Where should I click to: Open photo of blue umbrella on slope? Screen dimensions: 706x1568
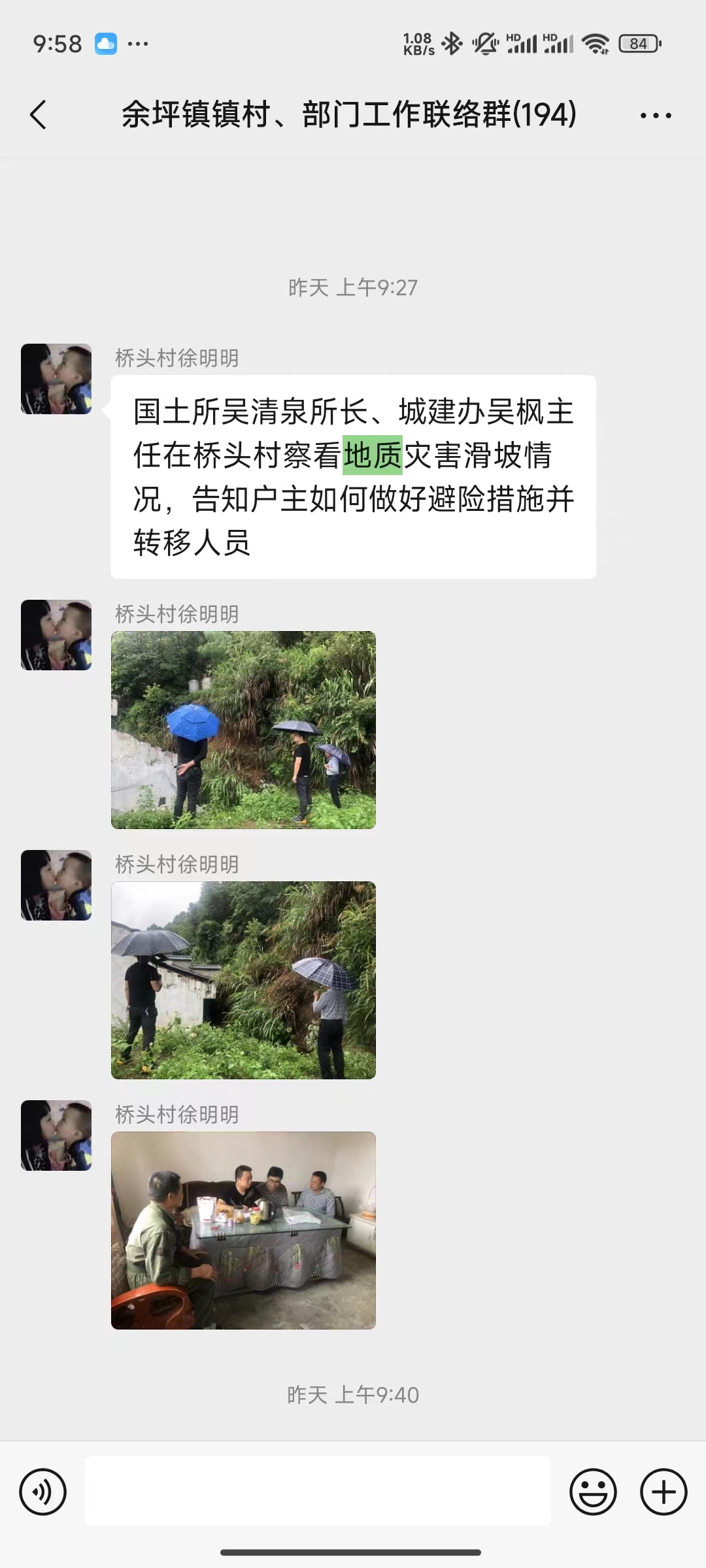243,730
